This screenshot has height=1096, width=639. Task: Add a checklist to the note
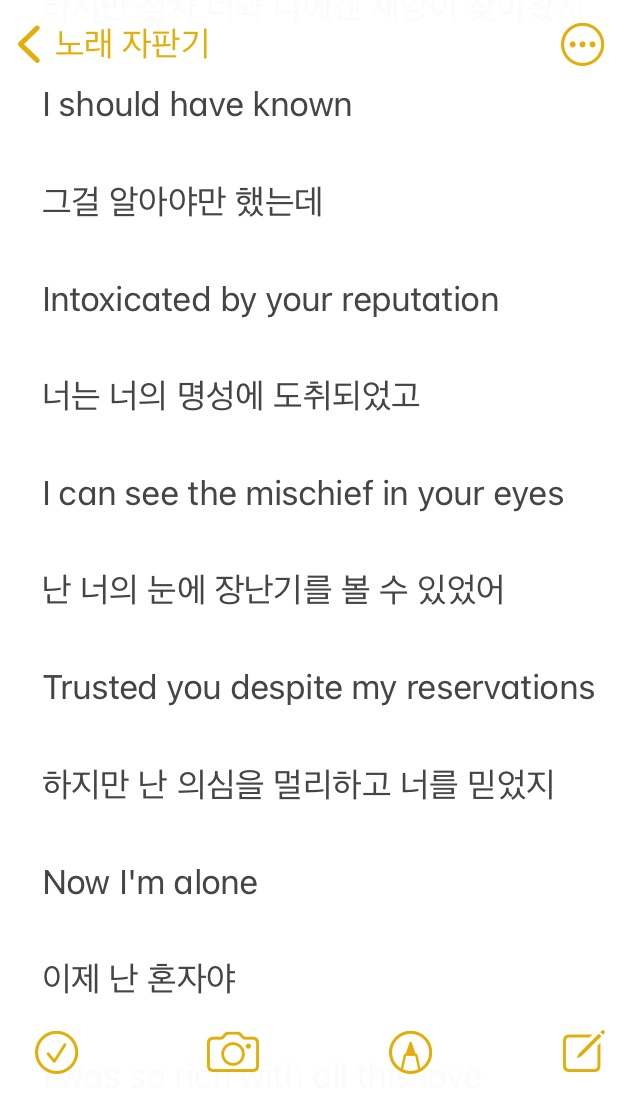click(x=57, y=1052)
